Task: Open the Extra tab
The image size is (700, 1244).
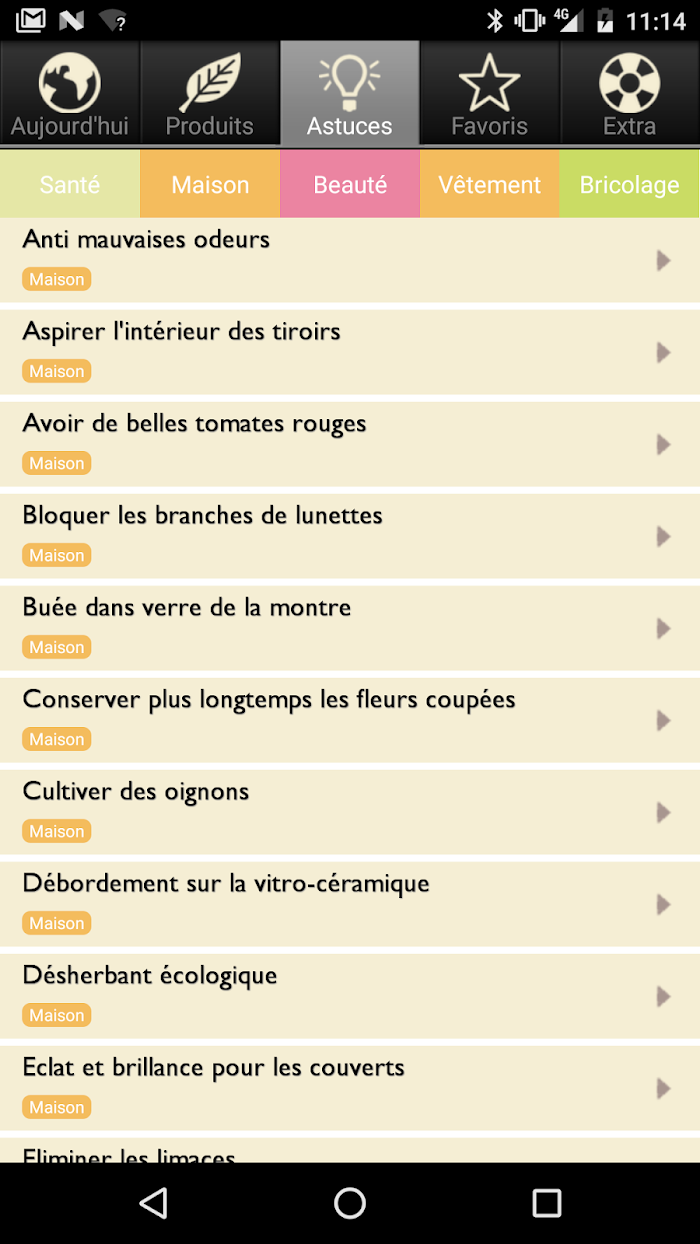Action: point(630,94)
